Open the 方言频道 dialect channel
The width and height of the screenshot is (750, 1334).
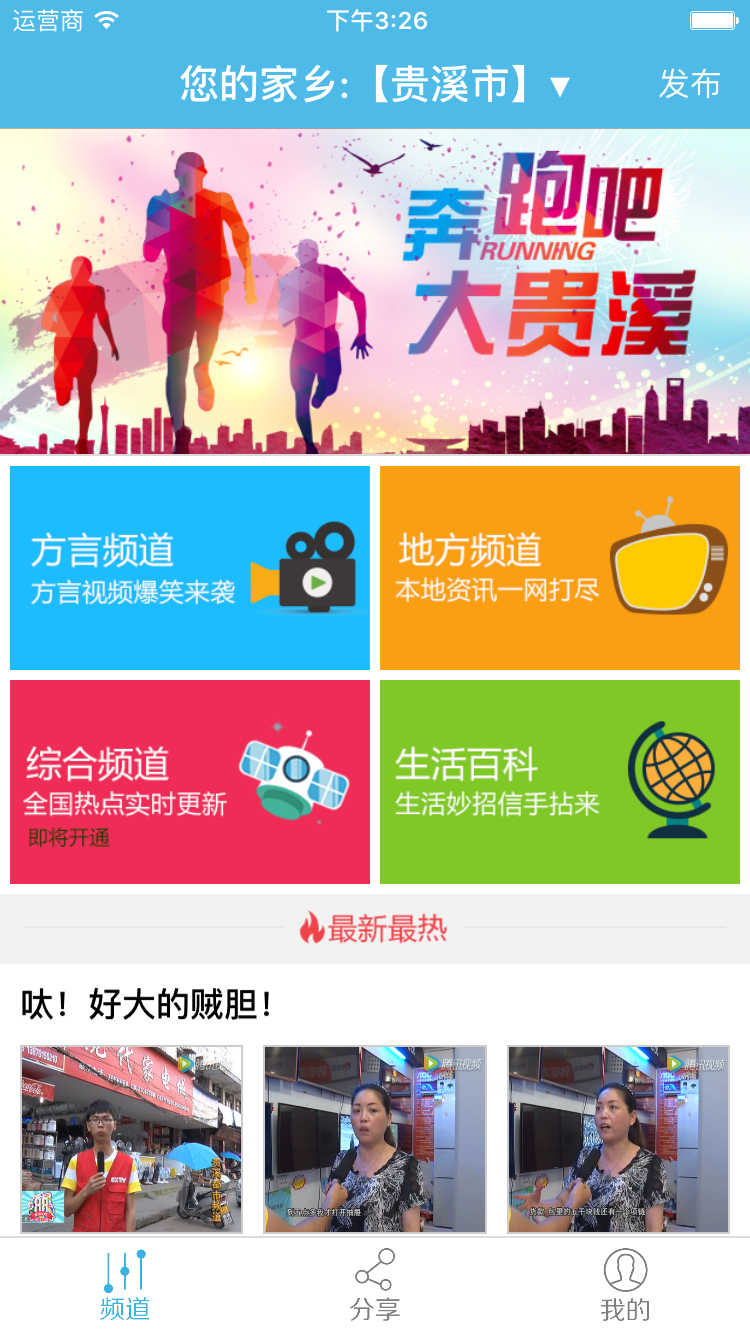(190, 568)
